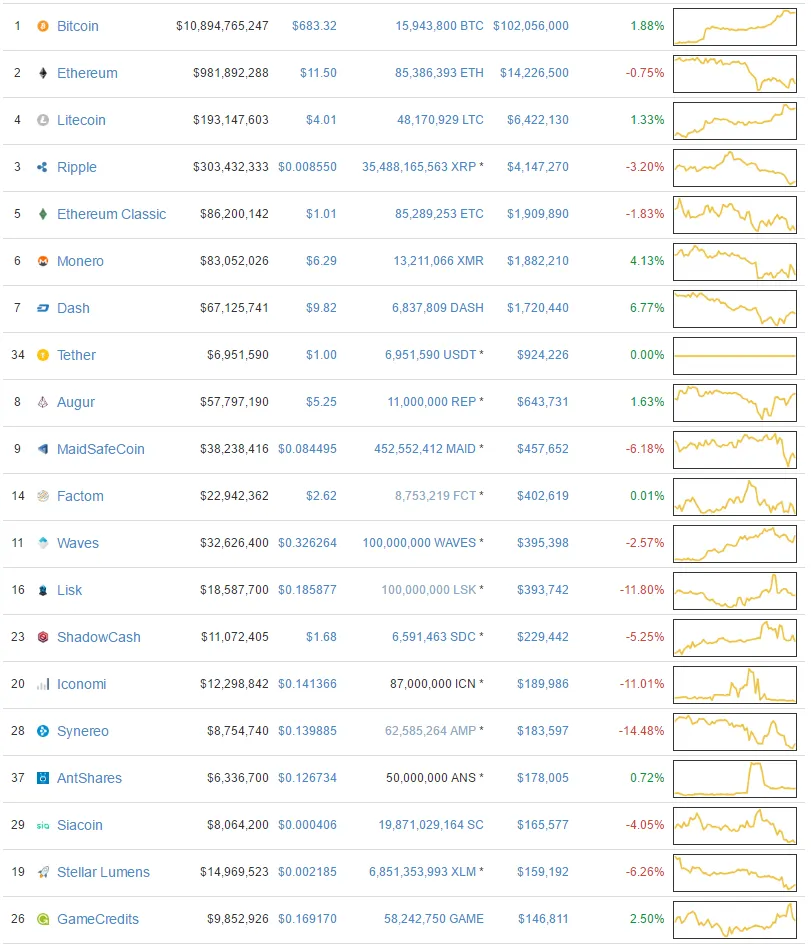View Tether details
Image resolution: width=811 pixels, height=944 pixels.
click(x=76, y=355)
